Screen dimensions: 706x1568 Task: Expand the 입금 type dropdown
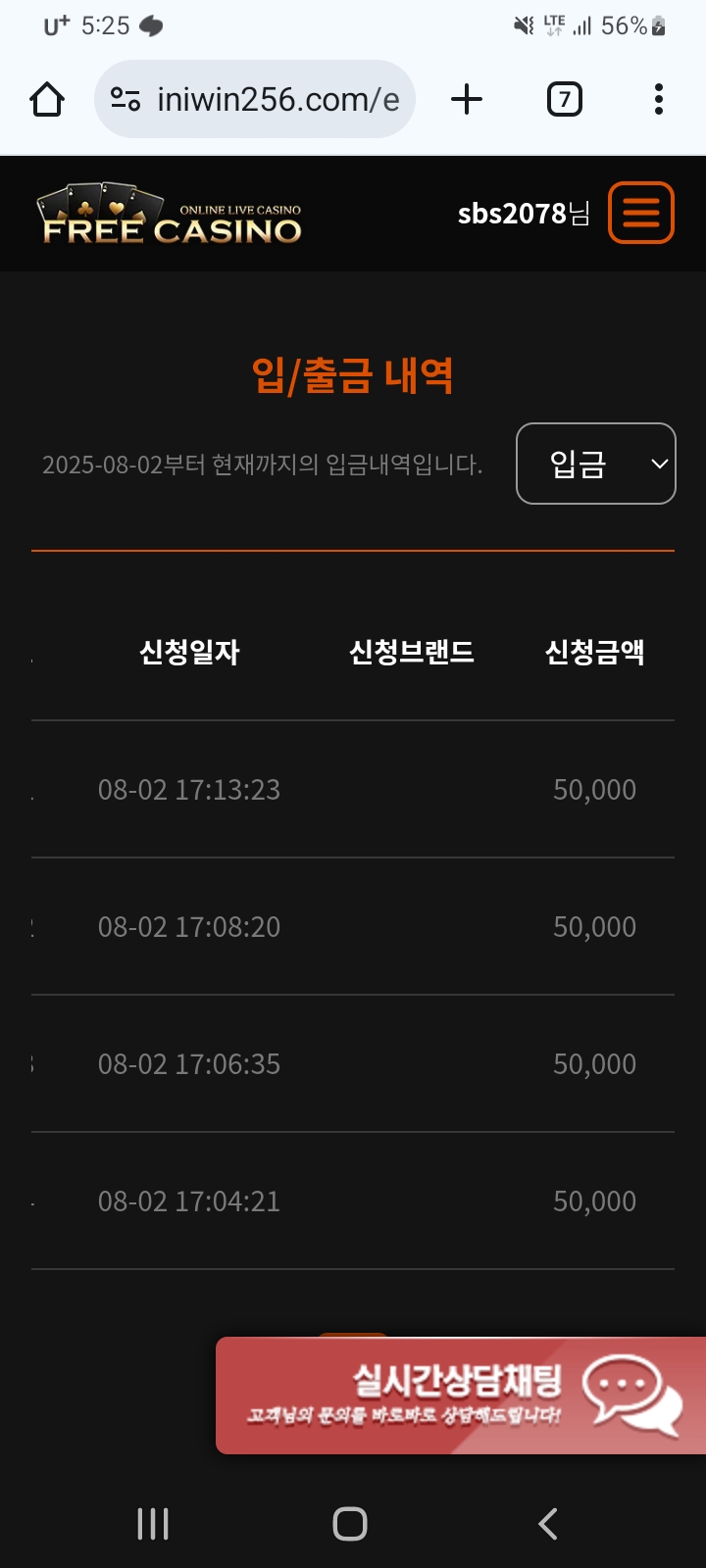pos(595,464)
